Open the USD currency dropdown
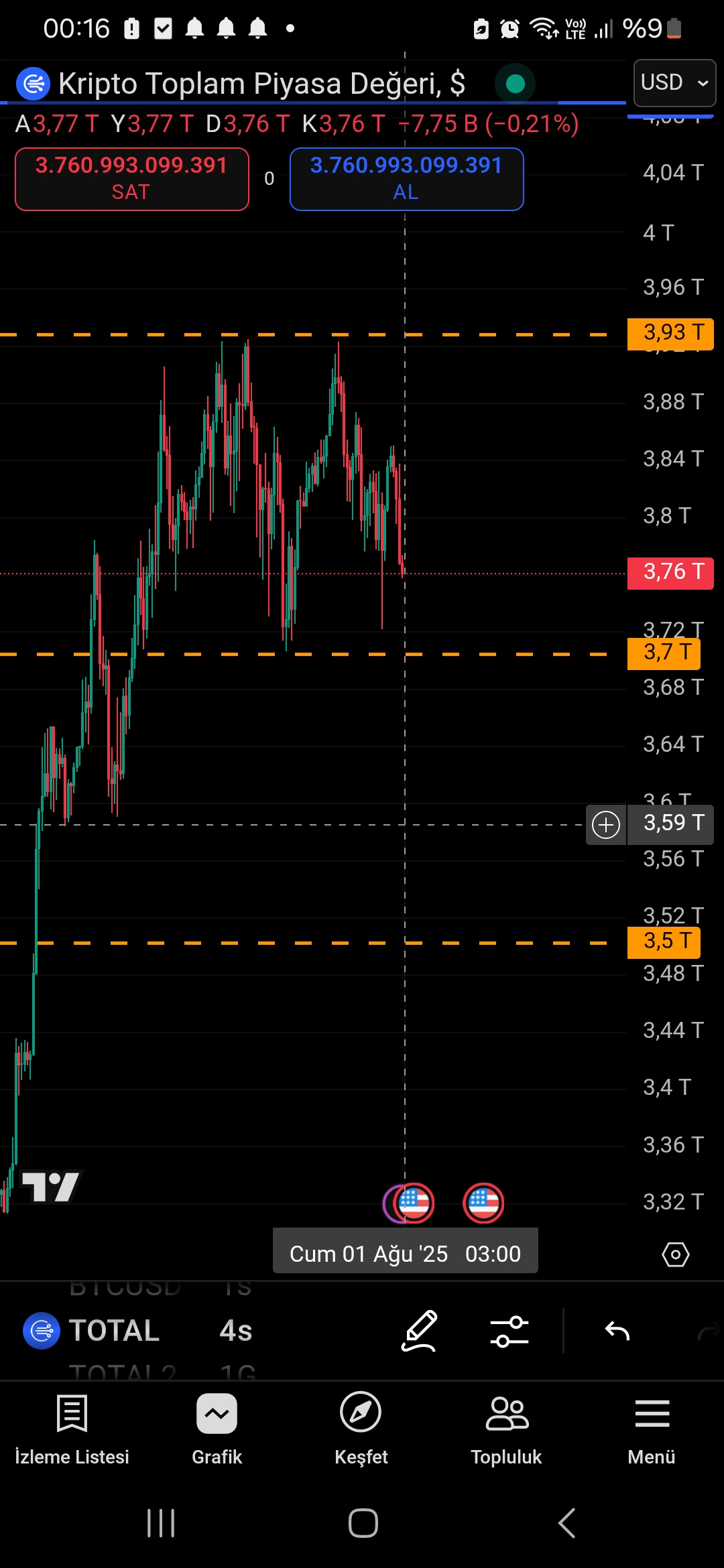Viewport: 724px width, 1568px height. click(674, 82)
